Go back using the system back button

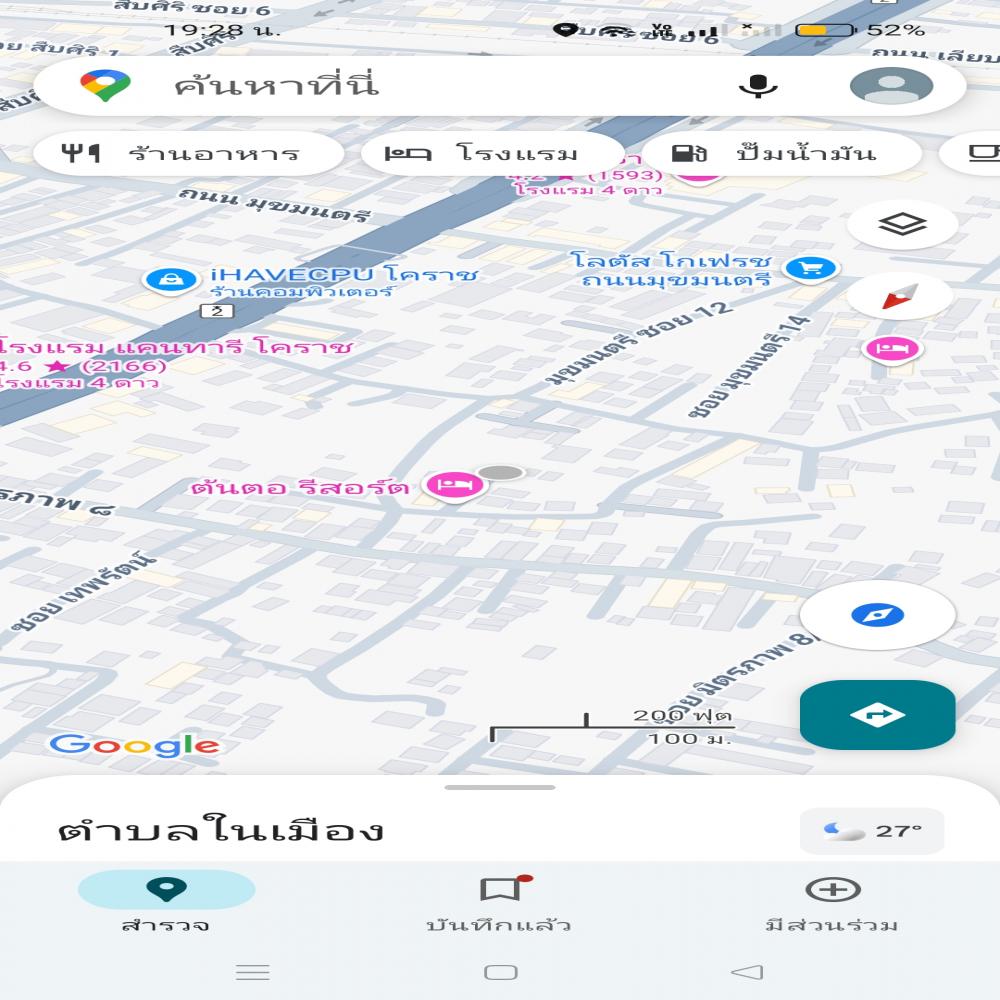[x=747, y=972]
